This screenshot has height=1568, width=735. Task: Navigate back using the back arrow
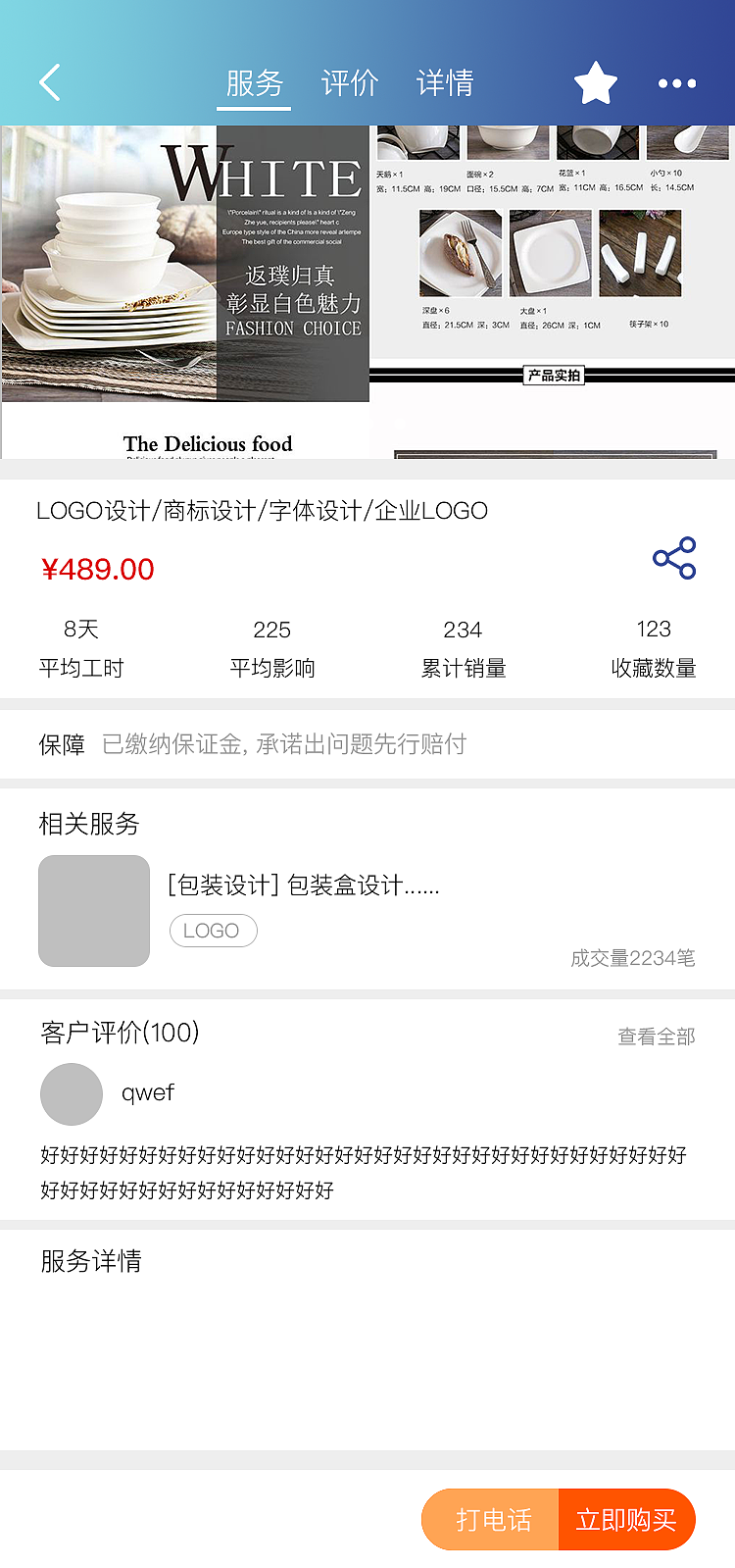pos(49,82)
